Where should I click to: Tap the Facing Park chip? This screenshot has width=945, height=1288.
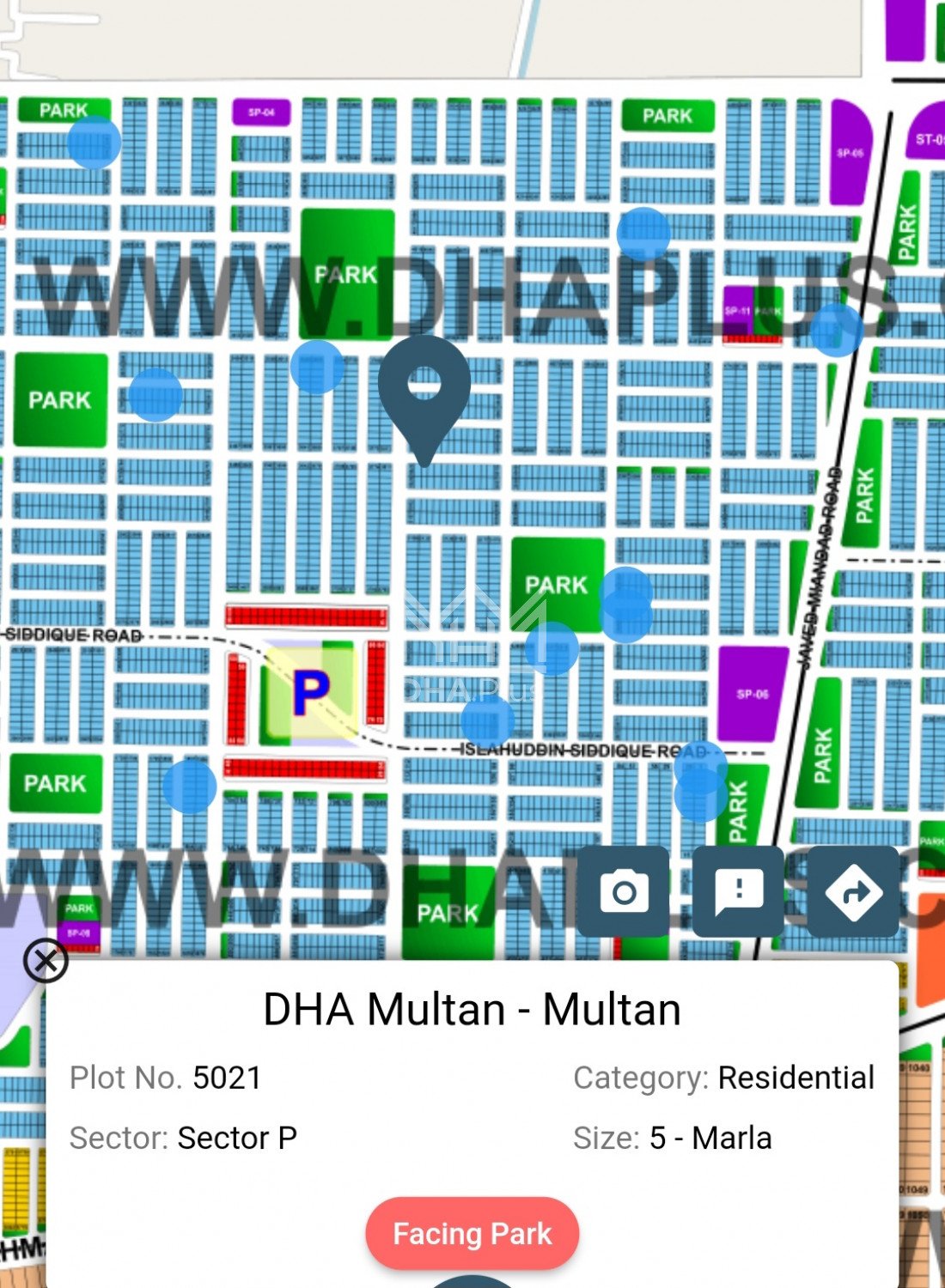click(472, 1234)
